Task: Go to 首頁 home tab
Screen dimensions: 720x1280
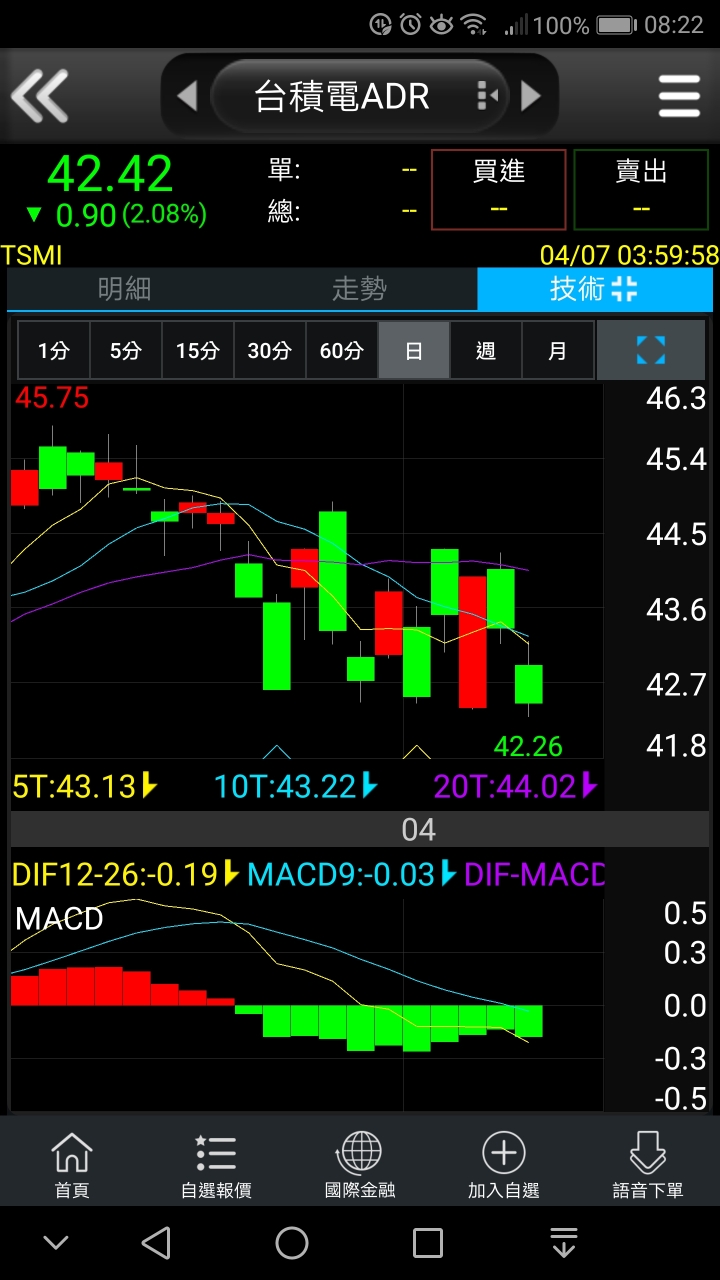Action: click(72, 1165)
